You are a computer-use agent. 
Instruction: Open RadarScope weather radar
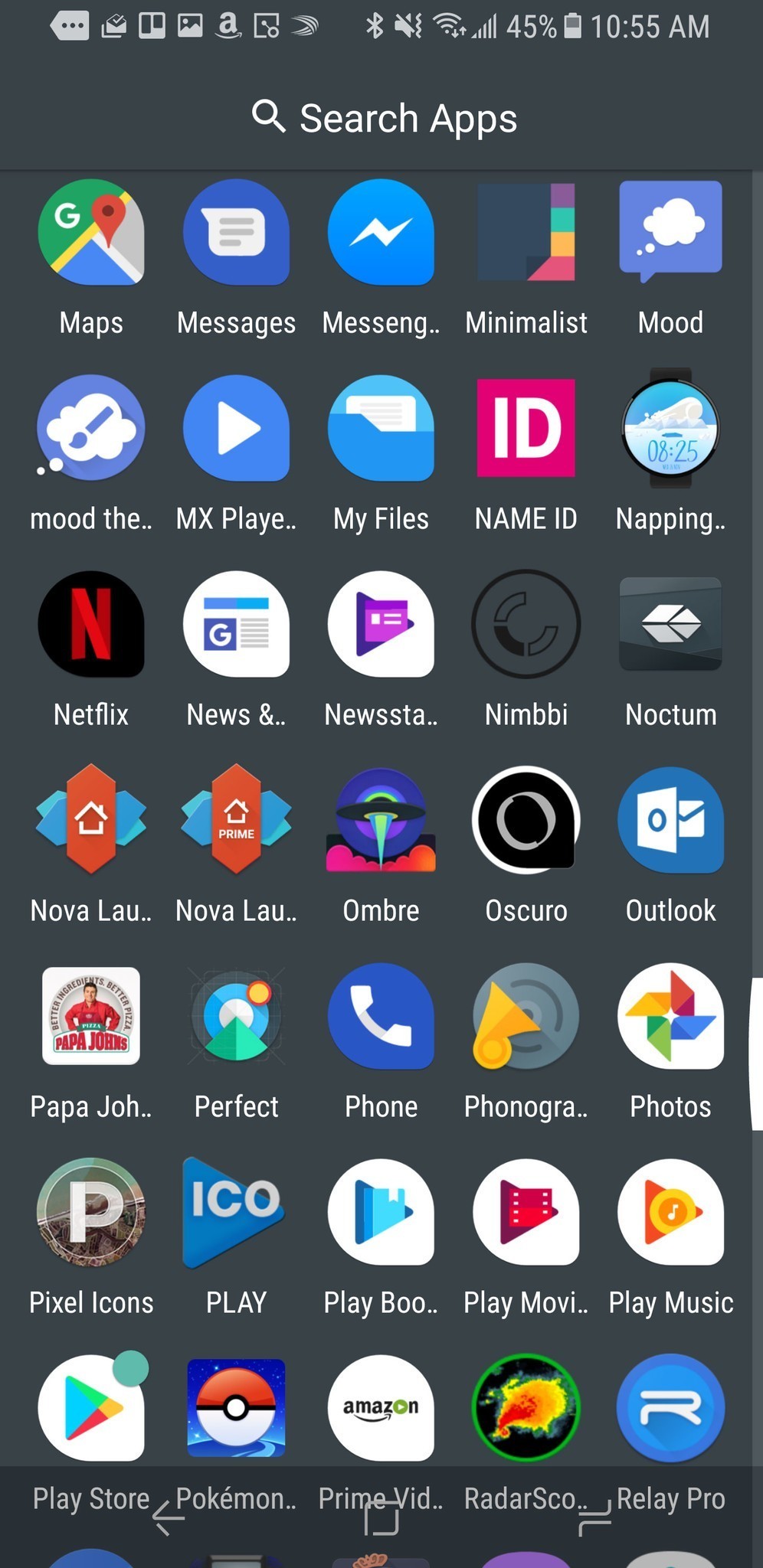click(x=526, y=1407)
